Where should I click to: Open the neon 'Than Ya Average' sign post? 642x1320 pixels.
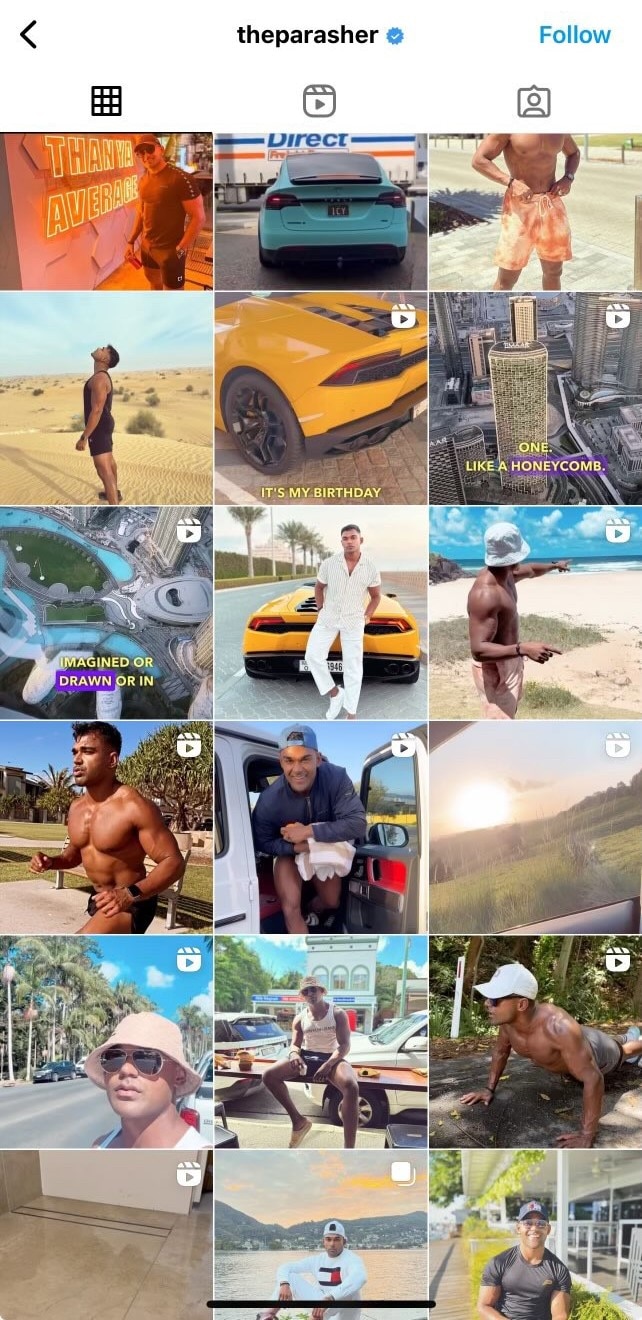106,211
